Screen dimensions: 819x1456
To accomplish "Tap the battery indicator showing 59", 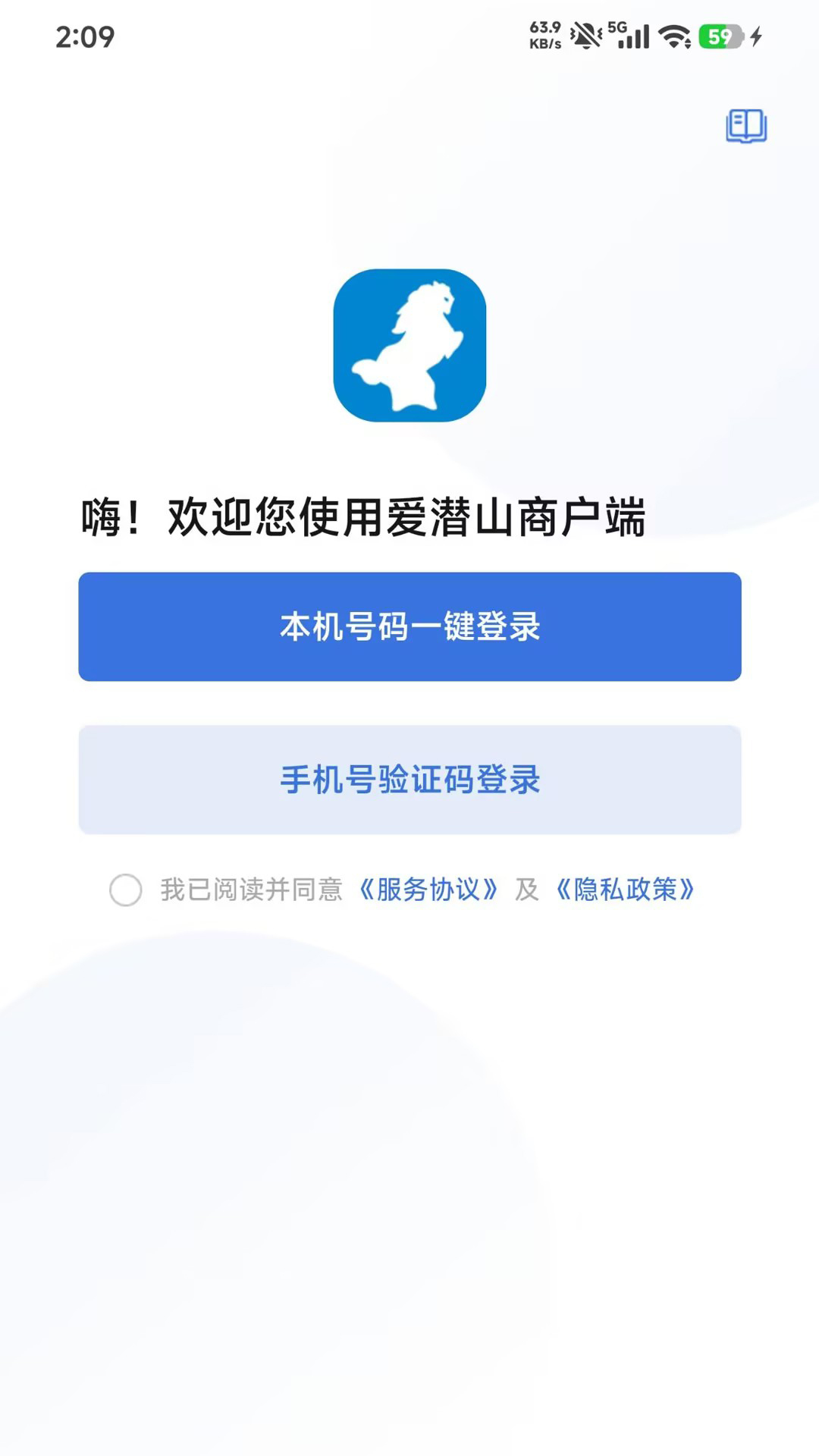I will pos(720,36).
